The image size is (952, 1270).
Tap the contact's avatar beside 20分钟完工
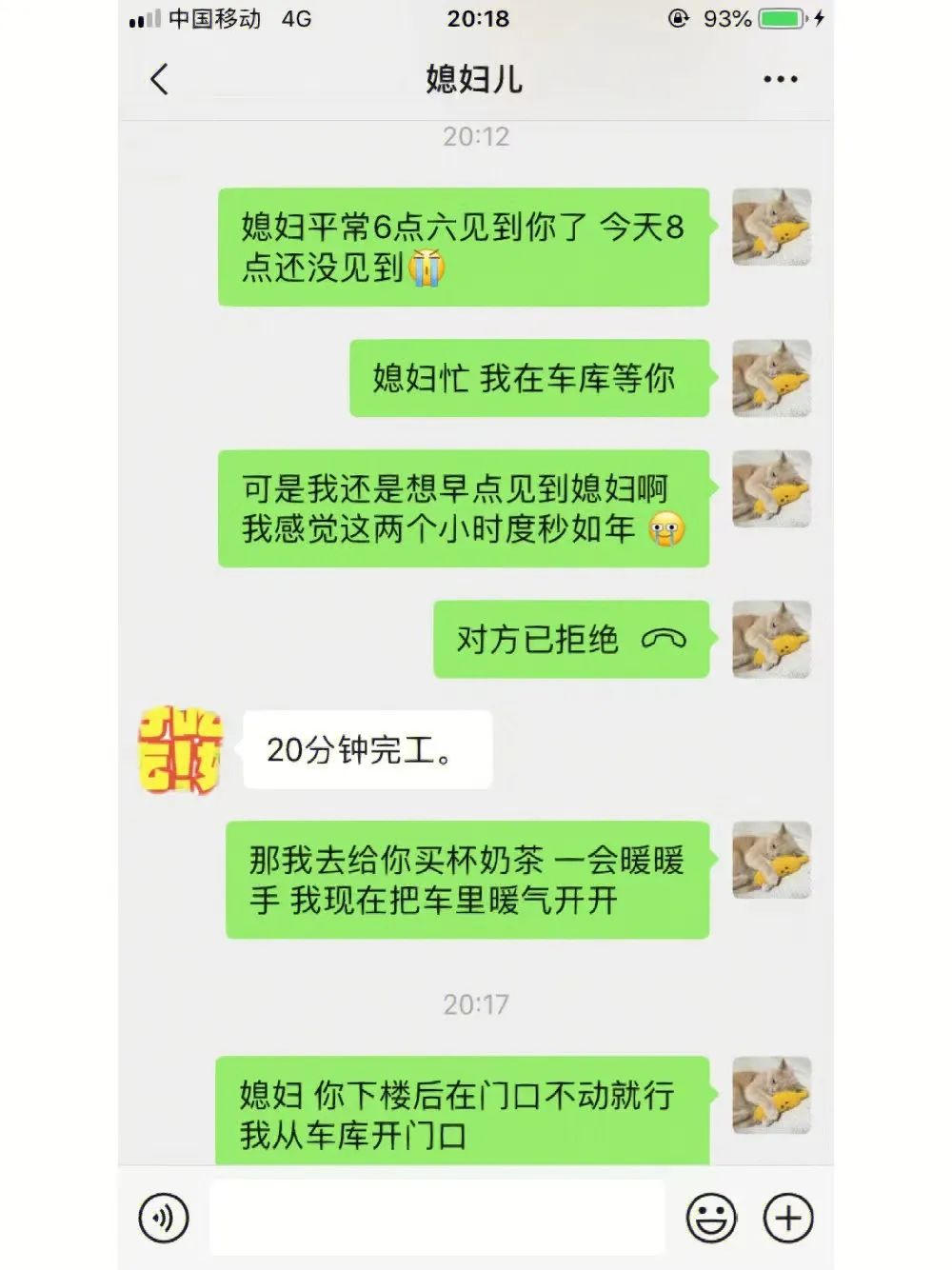[180, 749]
